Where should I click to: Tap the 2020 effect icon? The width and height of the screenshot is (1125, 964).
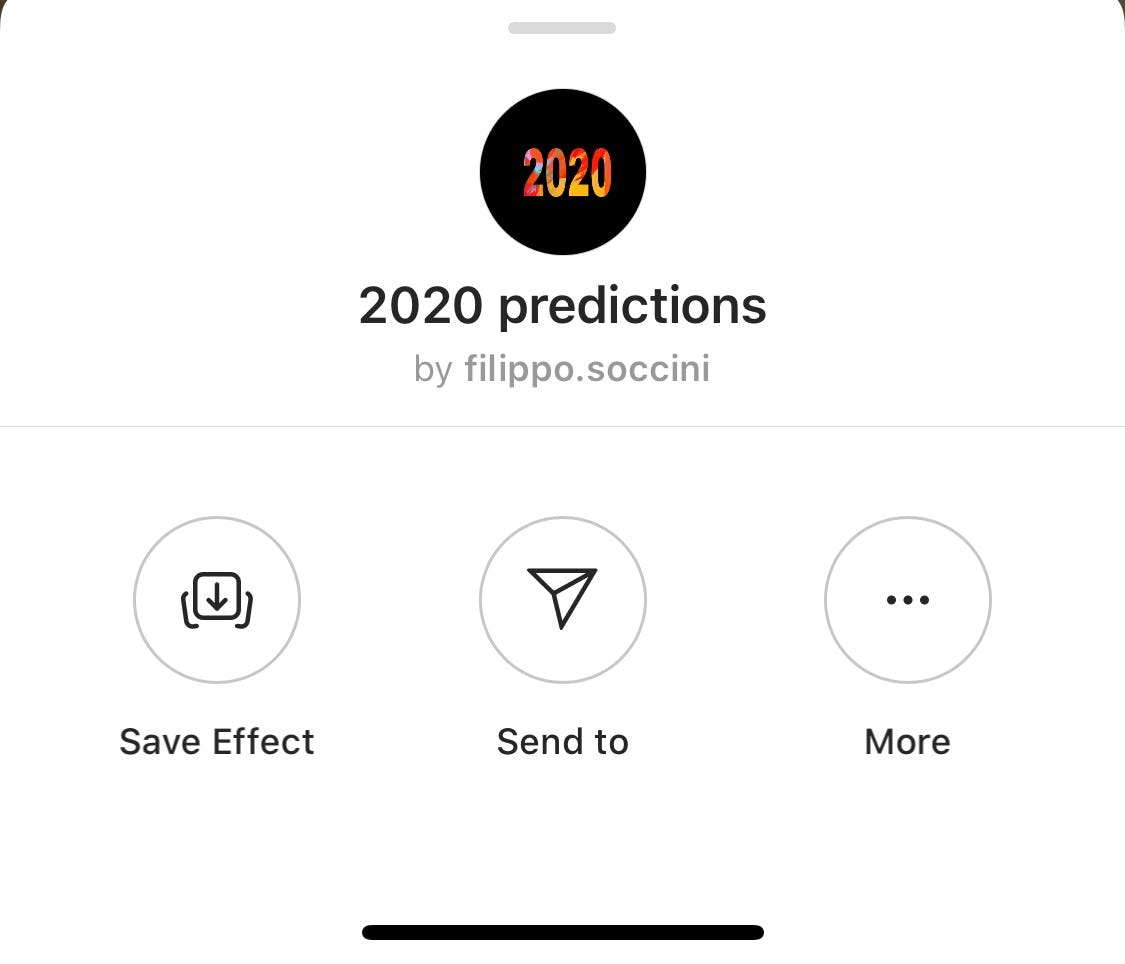pyautogui.click(x=563, y=172)
